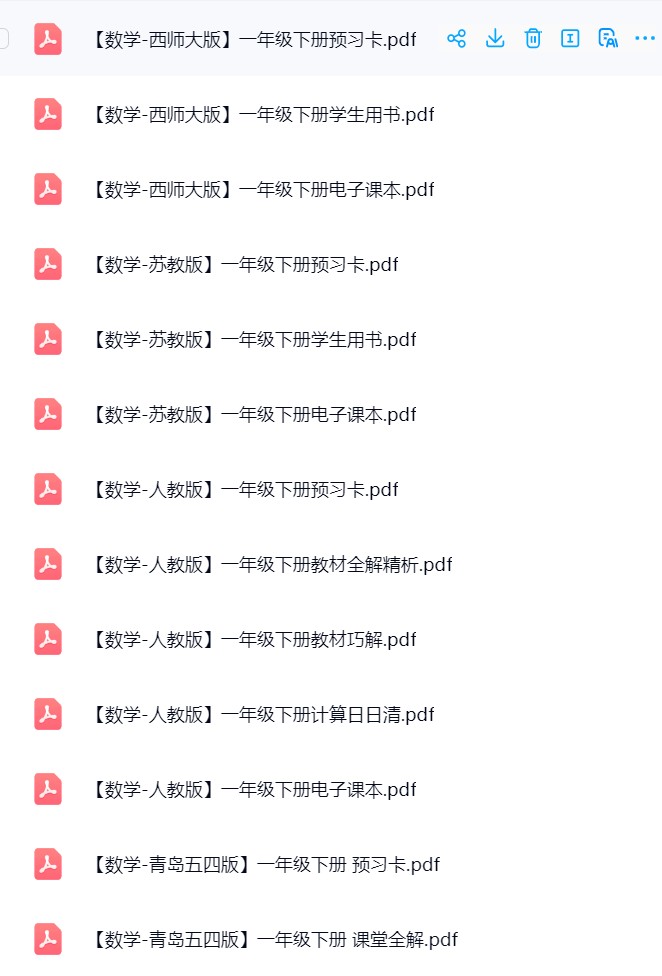Screen dimensions: 662x976
Task: Open 青岛五四版 课堂全解.pdf
Action: point(274,940)
